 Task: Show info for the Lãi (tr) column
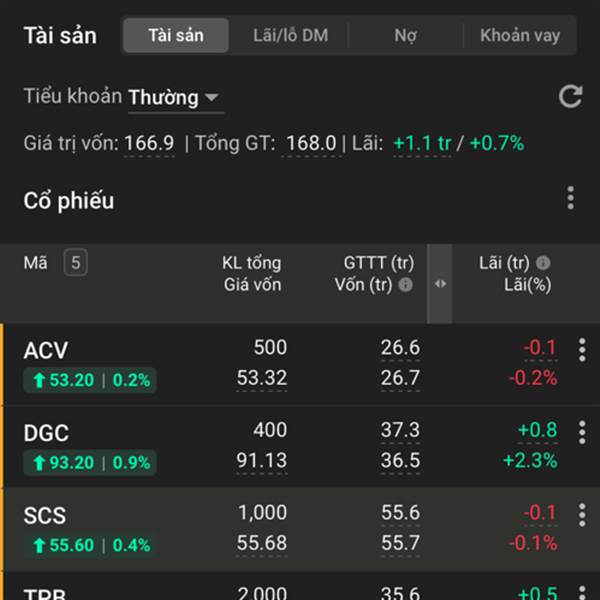coord(543,263)
